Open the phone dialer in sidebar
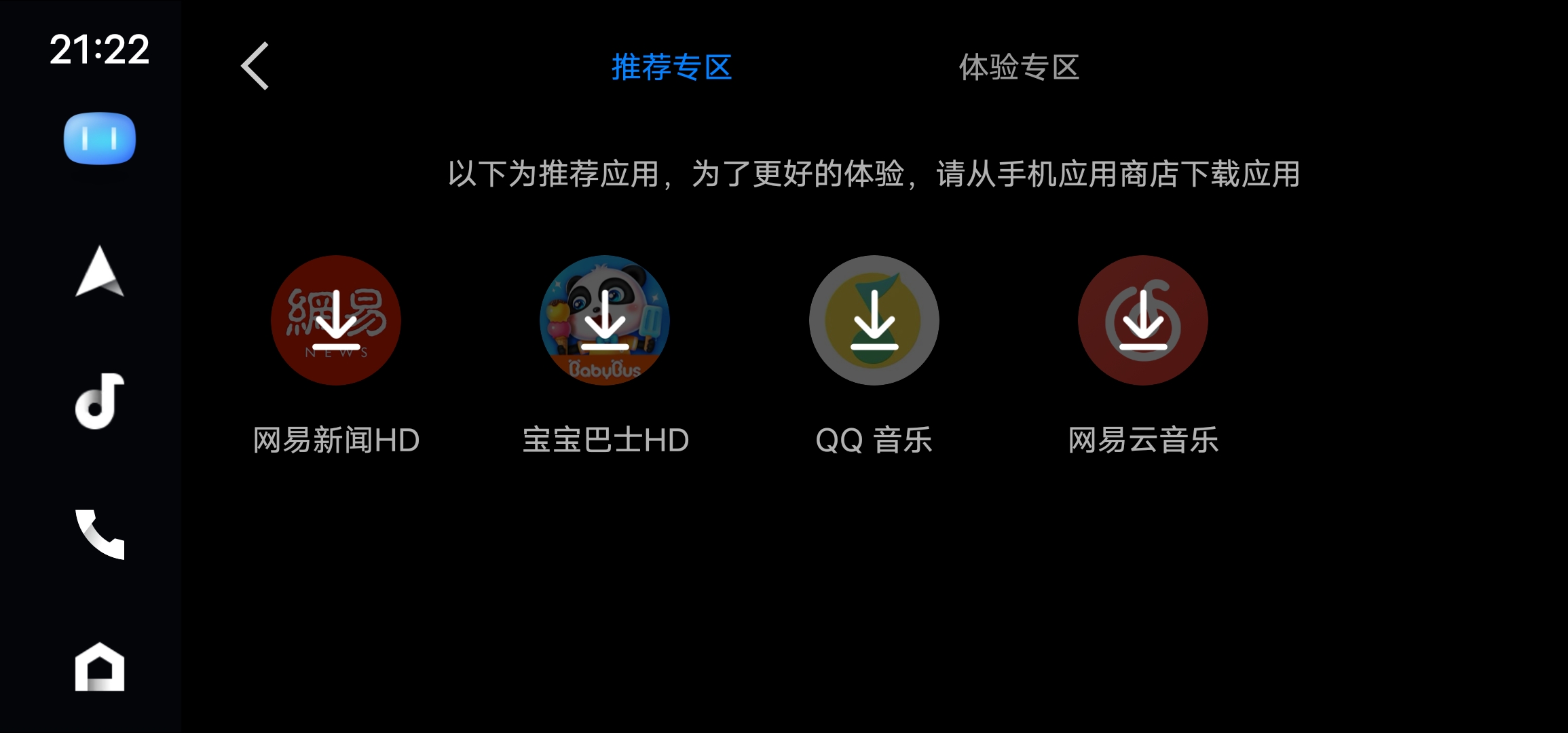Viewport: 1568px width, 733px height. point(100,534)
